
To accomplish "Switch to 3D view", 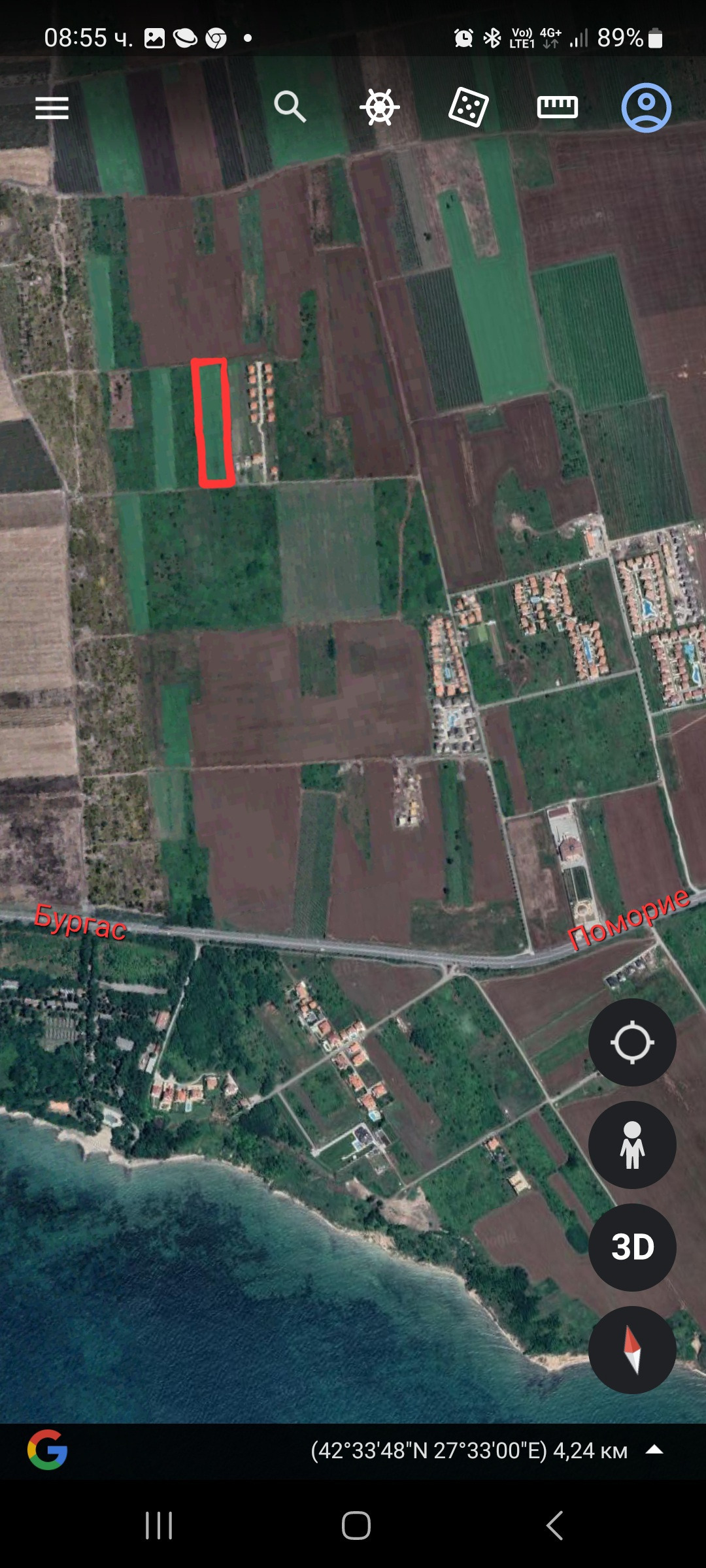I will 631,1247.
